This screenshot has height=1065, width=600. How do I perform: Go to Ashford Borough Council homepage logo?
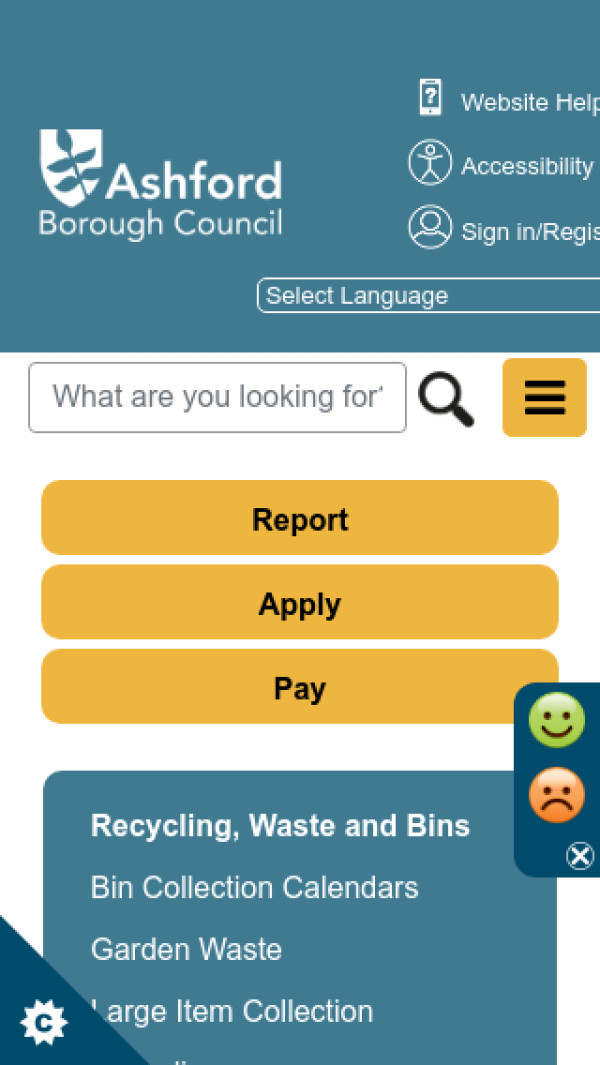point(161,184)
